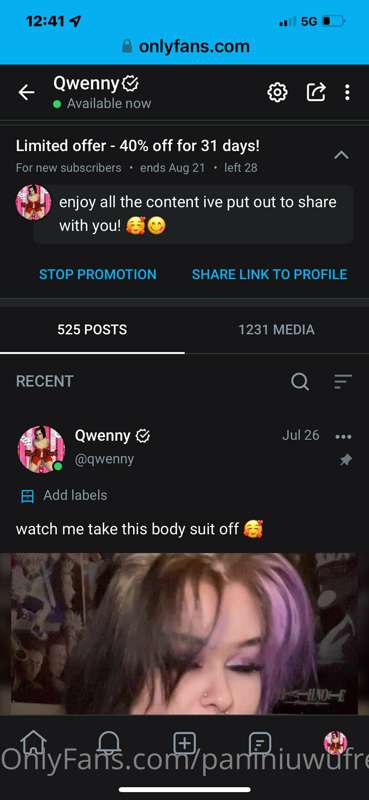Create a new post with plus icon
This screenshot has height=800, width=369.
184,743
